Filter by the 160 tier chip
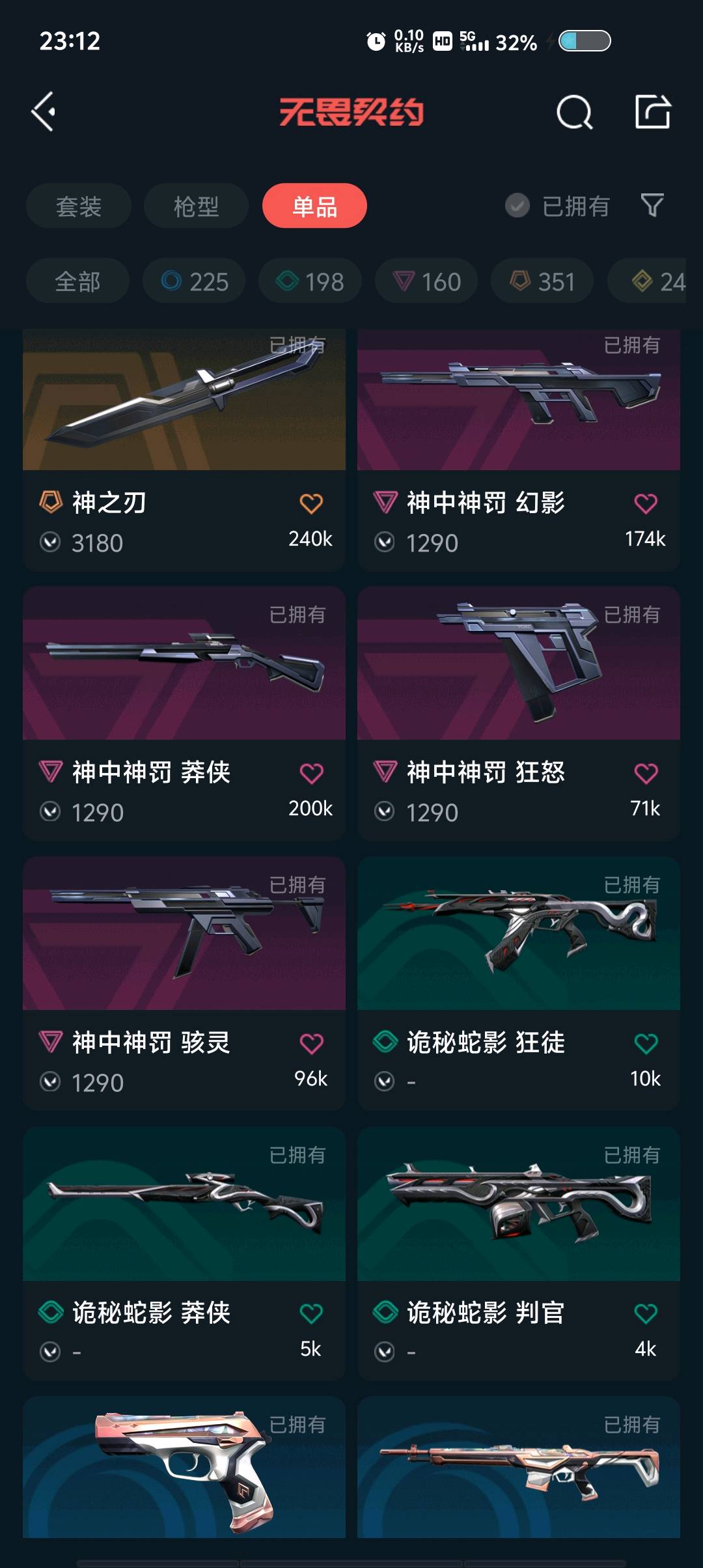The height and width of the screenshot is (1568, 703). [426, 281]
